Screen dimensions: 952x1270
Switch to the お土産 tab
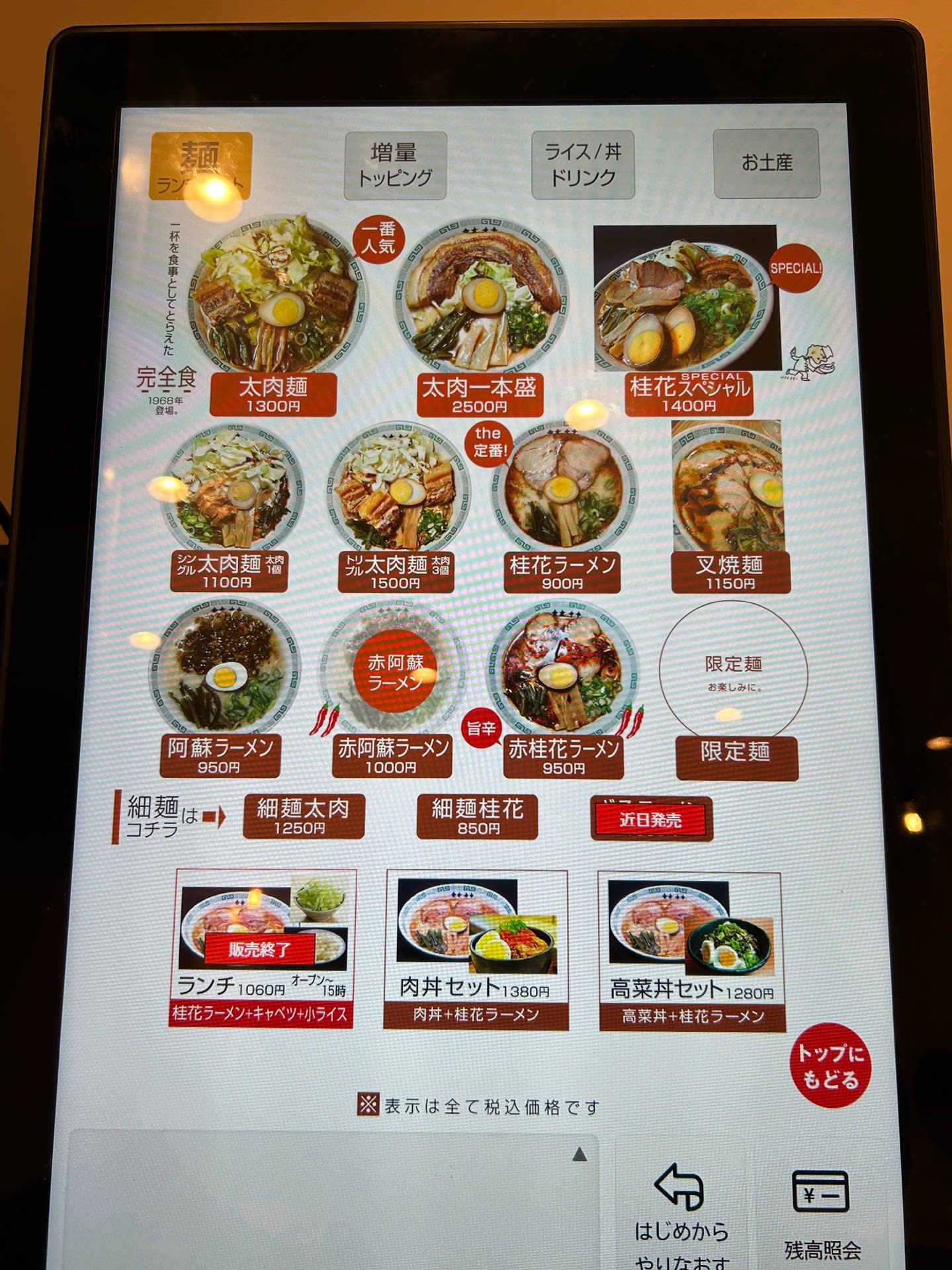[766, 163]
